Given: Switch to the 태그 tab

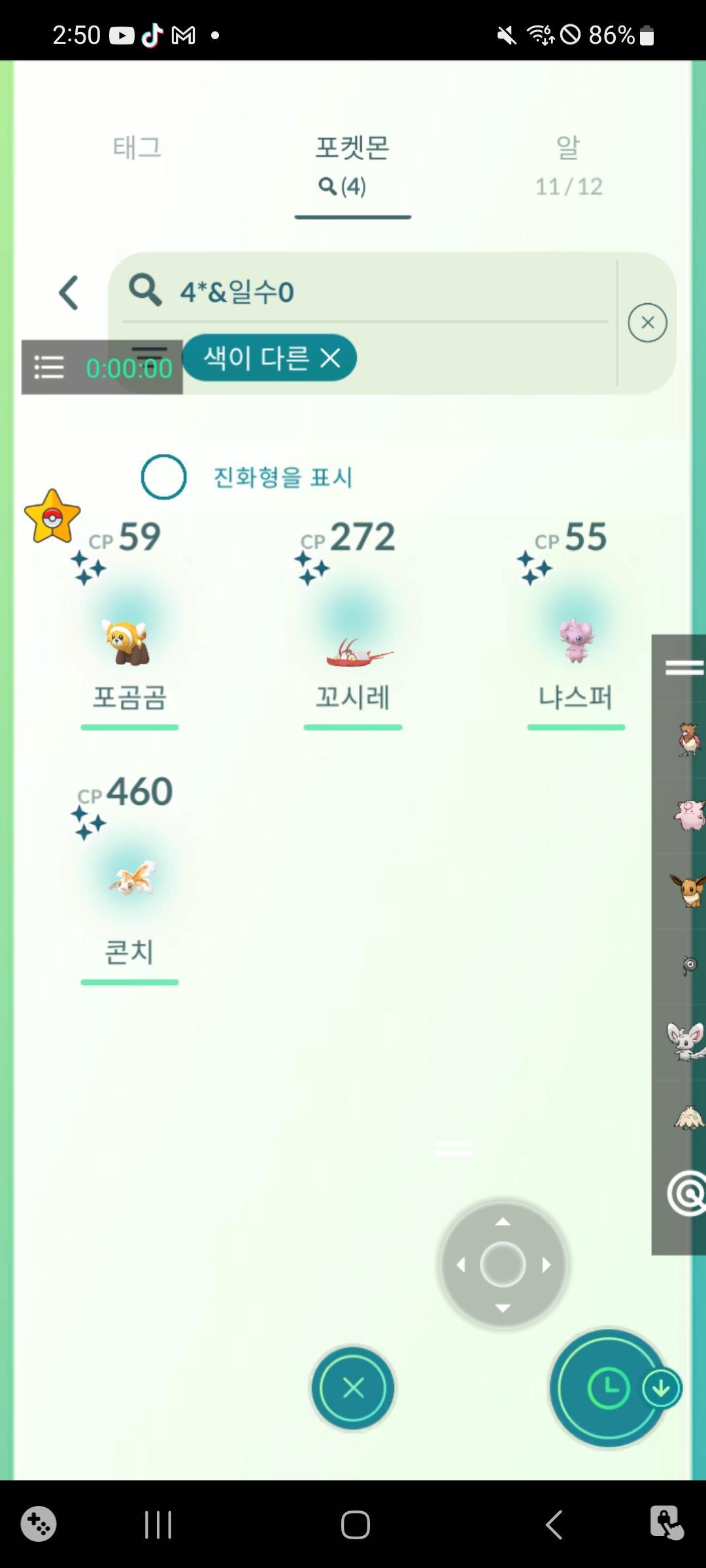Looking at the screenshot, I should coord(137,148).
